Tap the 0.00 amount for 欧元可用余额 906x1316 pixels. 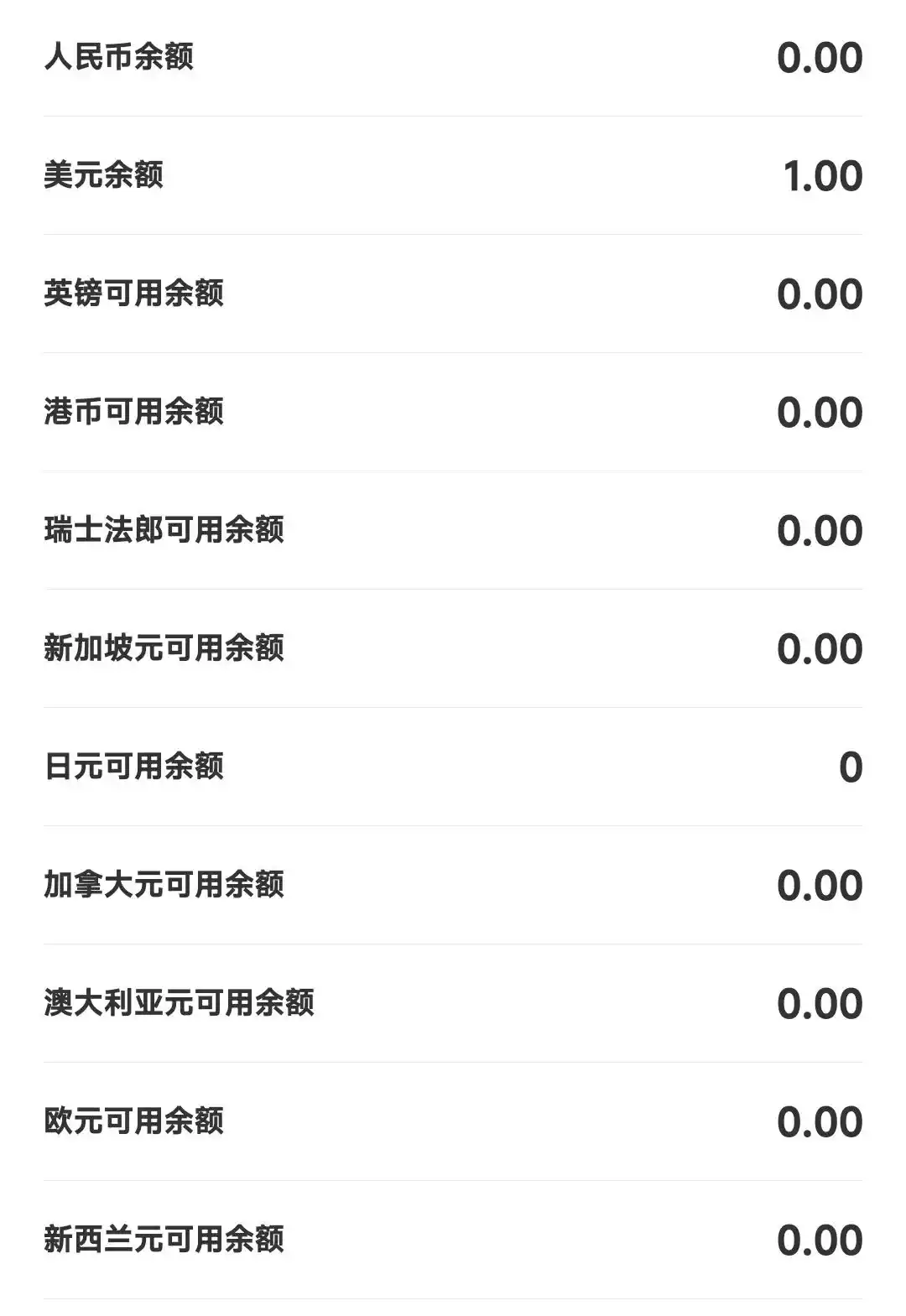pyautogui.click(x=818, y=1119)
